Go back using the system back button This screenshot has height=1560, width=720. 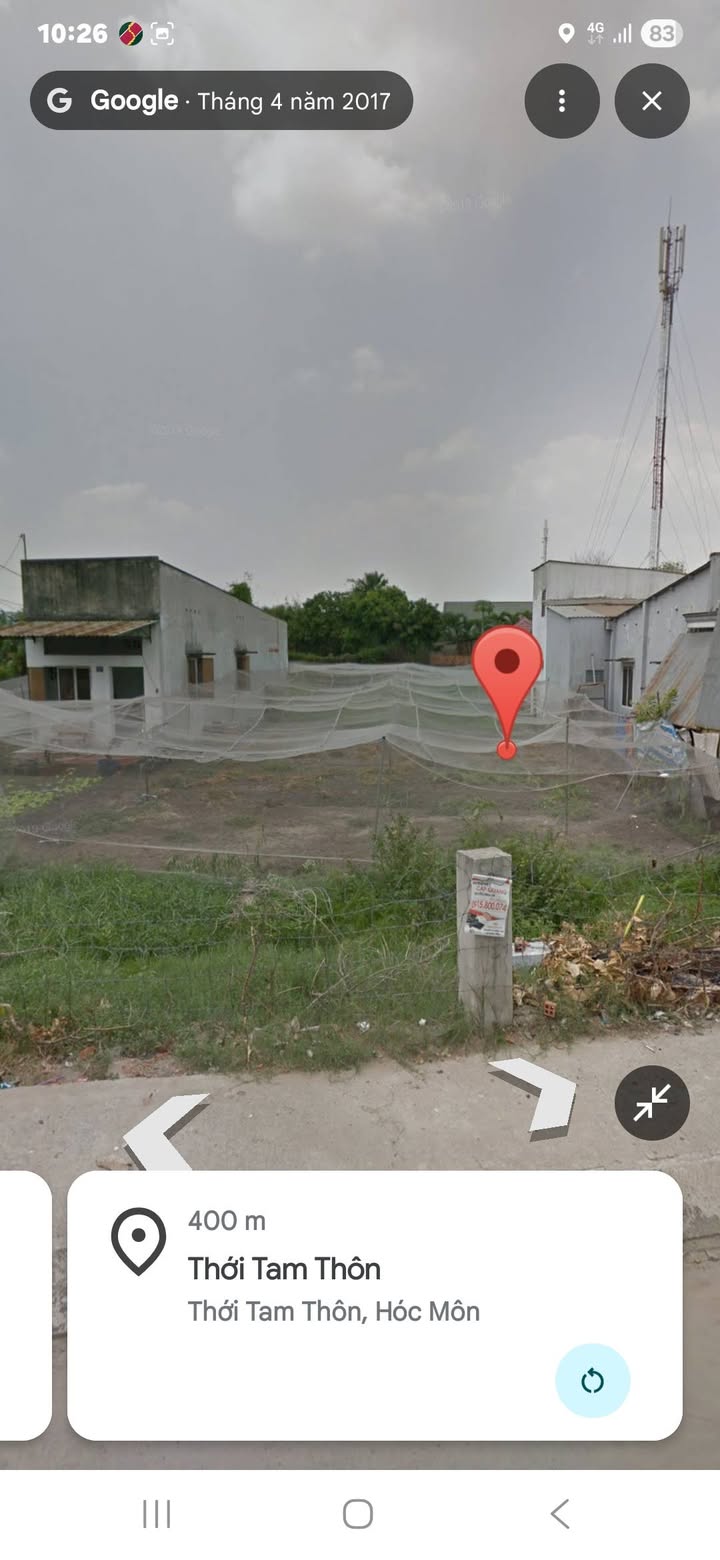[x=560, y=1514]
